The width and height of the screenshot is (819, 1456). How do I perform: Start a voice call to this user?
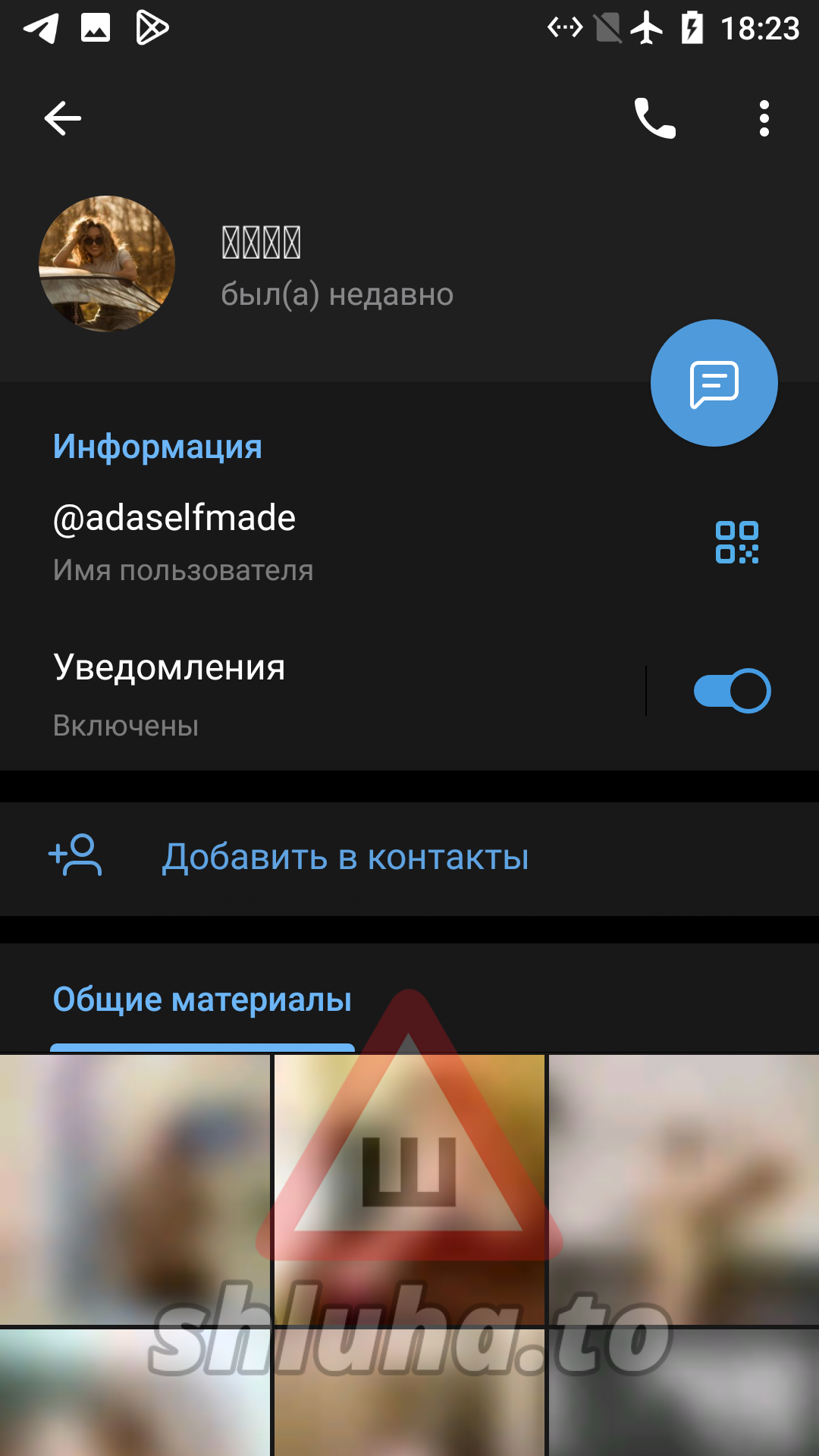tap(654, 118)
